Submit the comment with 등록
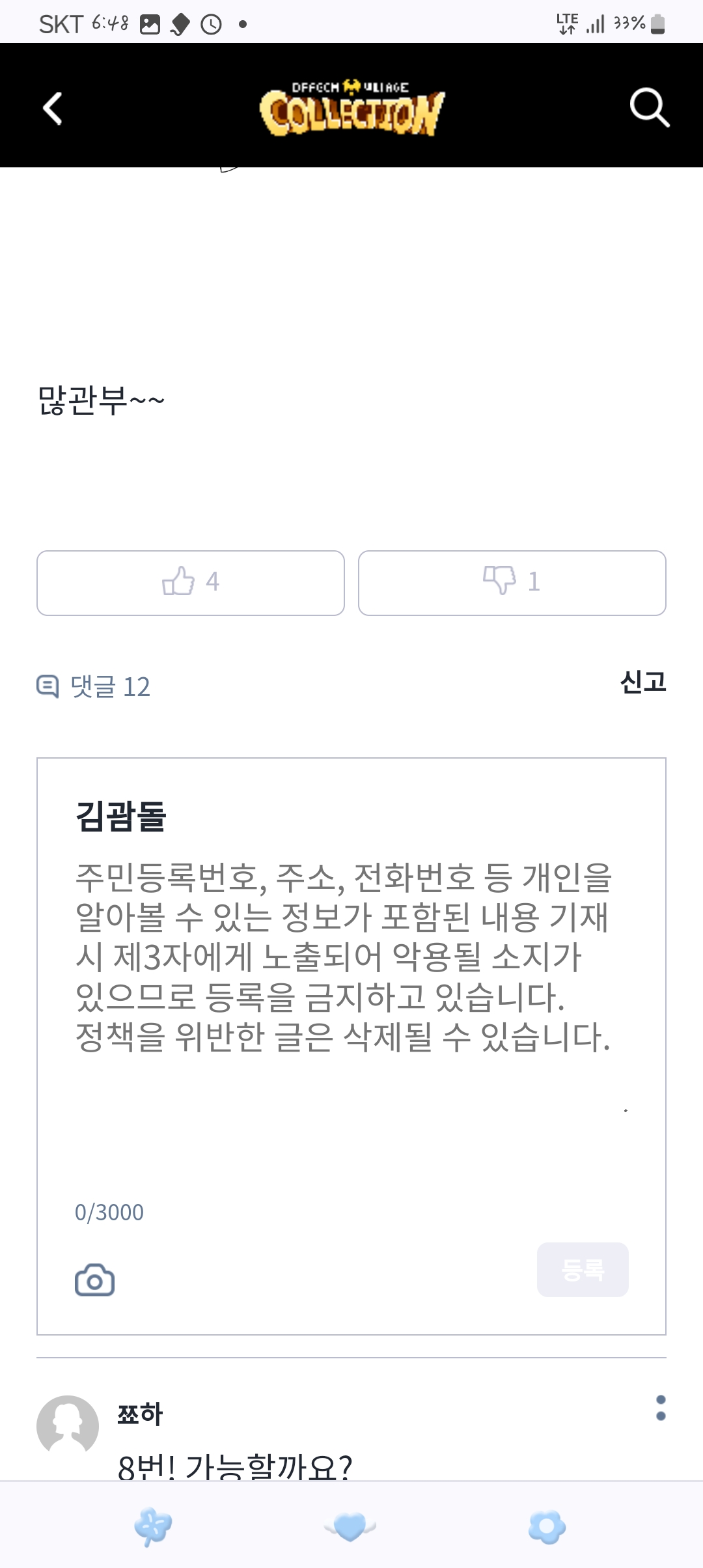The height and width of the screenshot is (1568, 703). coord(583,1270)
